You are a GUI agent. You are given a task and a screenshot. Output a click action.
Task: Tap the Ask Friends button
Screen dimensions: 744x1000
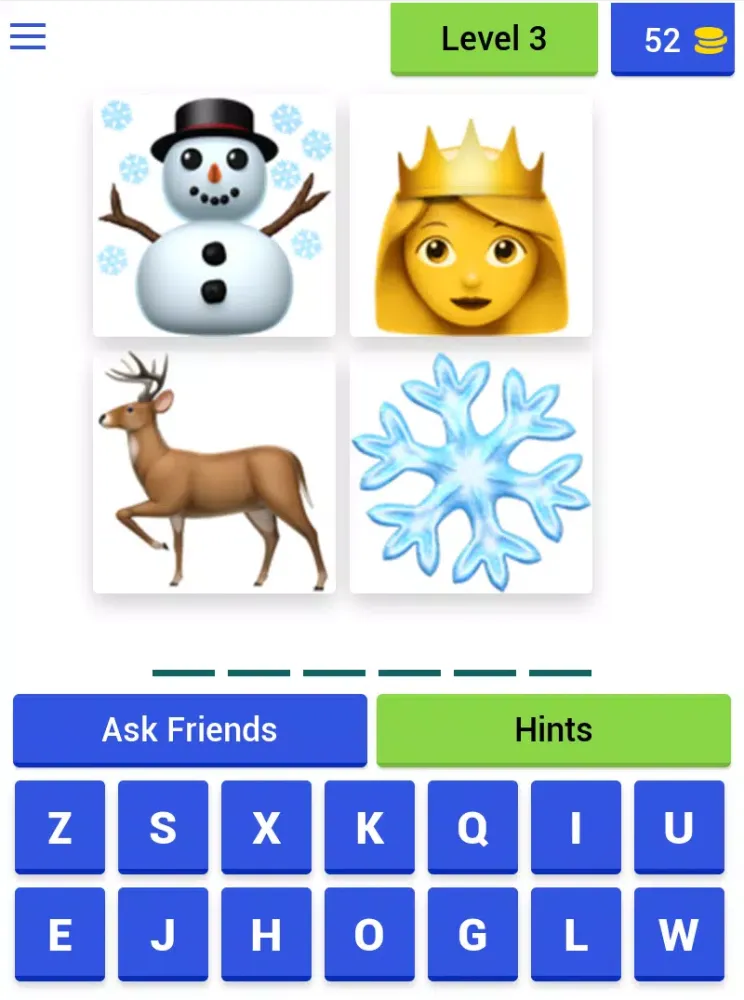tap(190, 730)
